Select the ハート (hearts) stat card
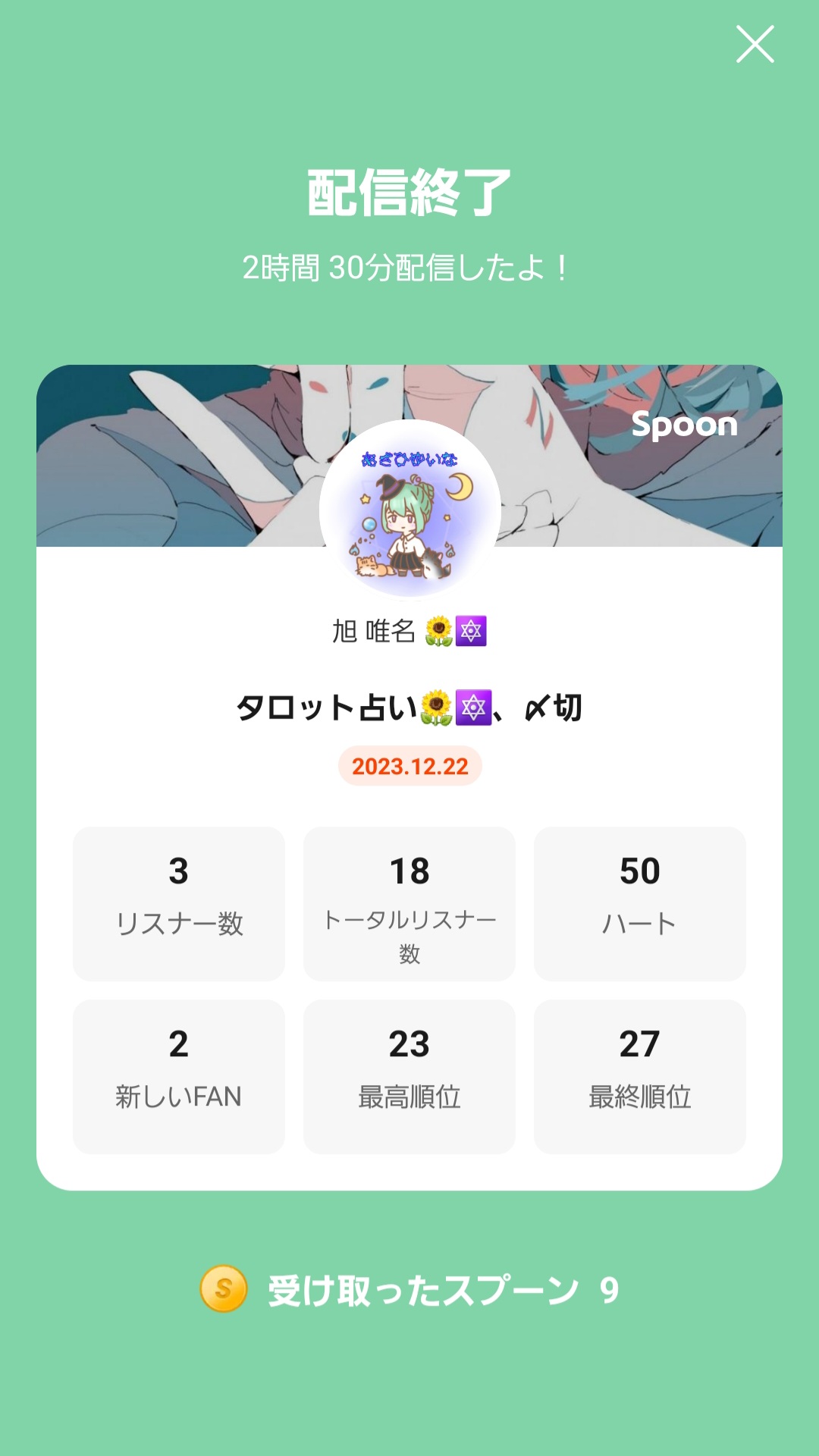 click(639, 902)
